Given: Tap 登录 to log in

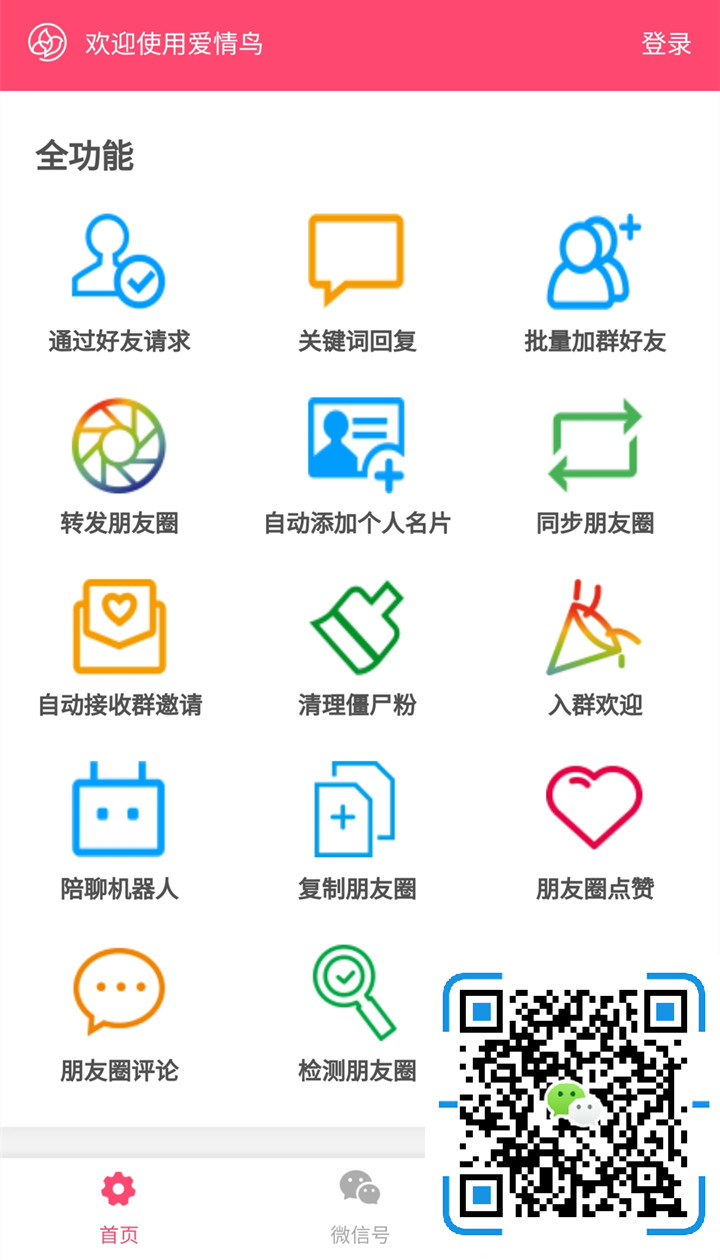Looking at the screenshot, I should tap(666, 44).
